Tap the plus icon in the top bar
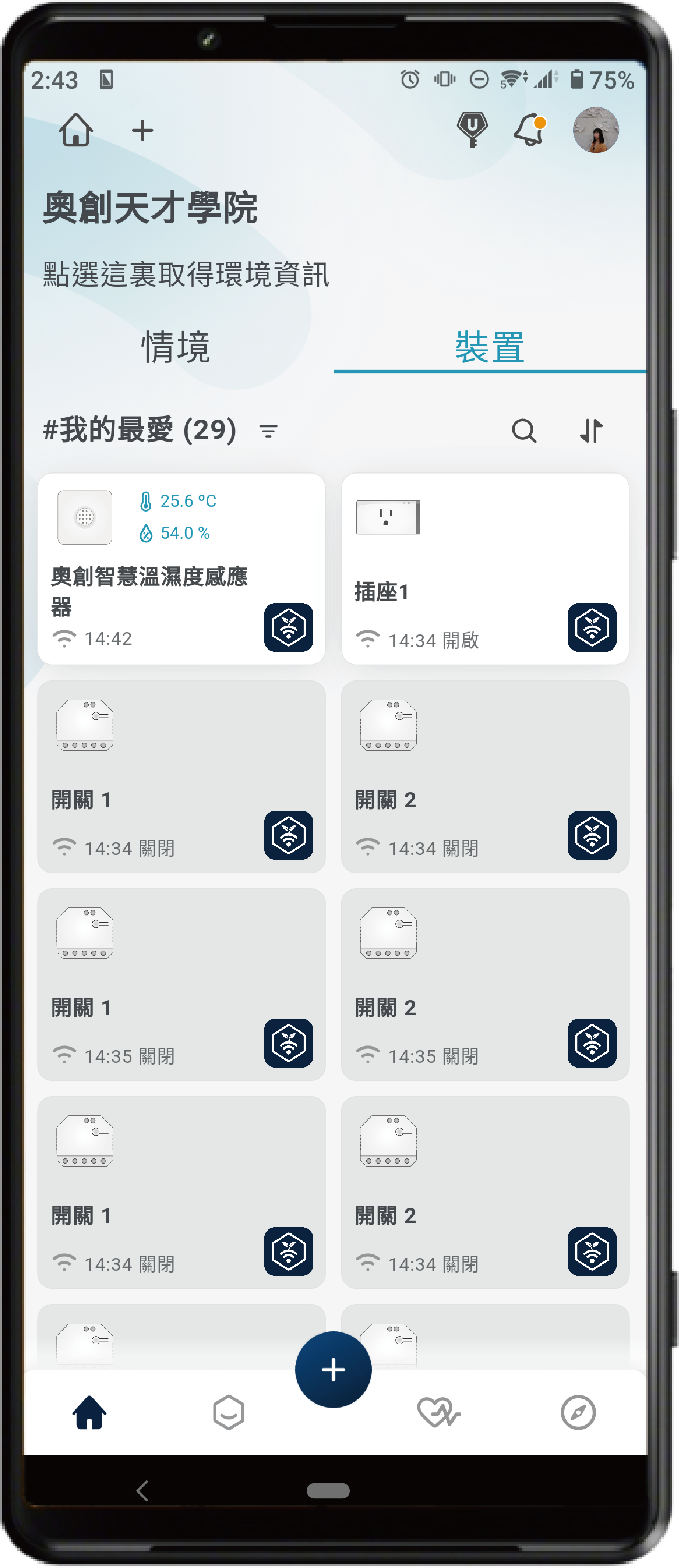This screenshot has height=1568, width=679. click(x=142, y=130)
